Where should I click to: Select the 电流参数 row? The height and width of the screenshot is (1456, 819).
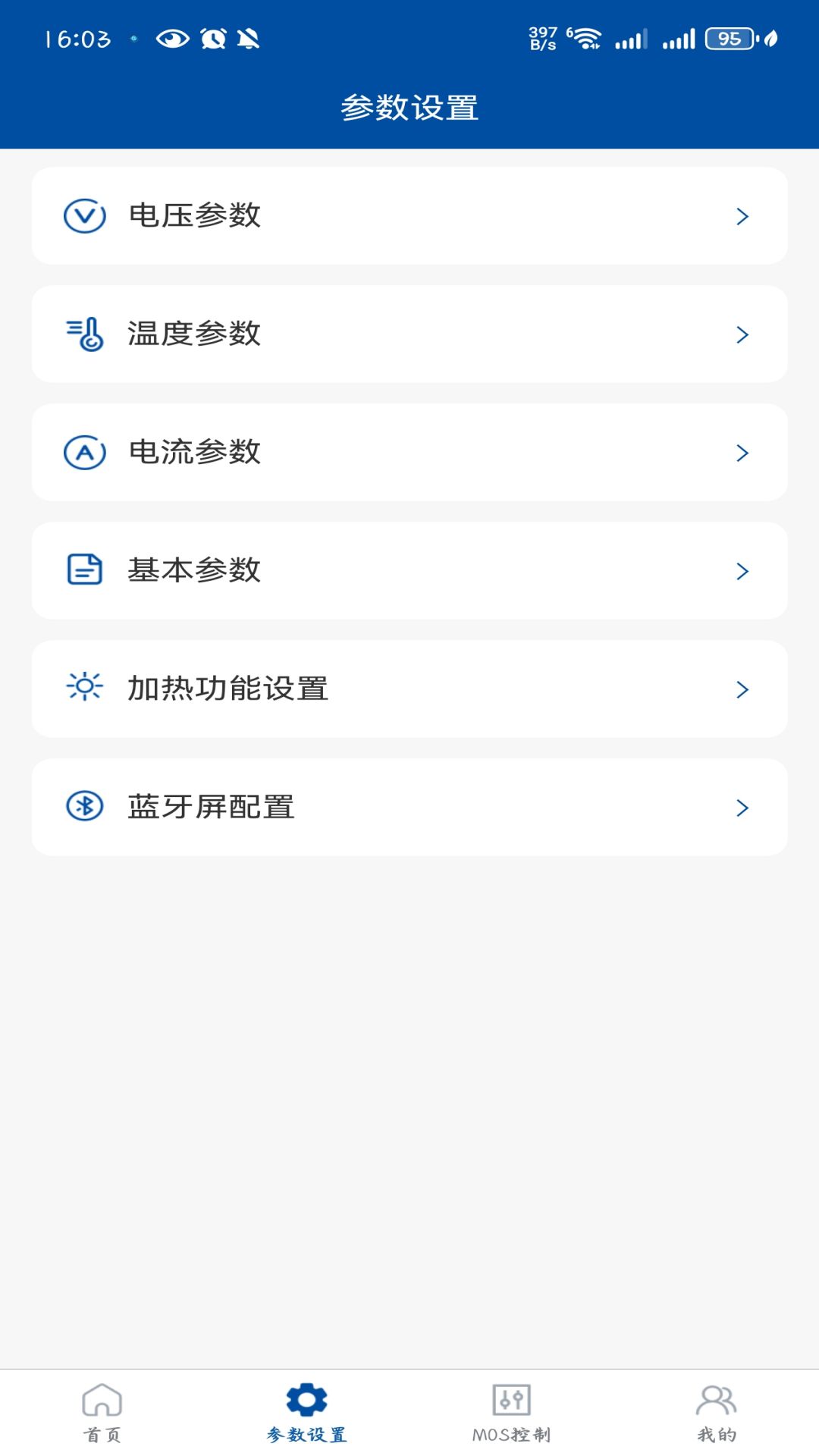point(409,453)
